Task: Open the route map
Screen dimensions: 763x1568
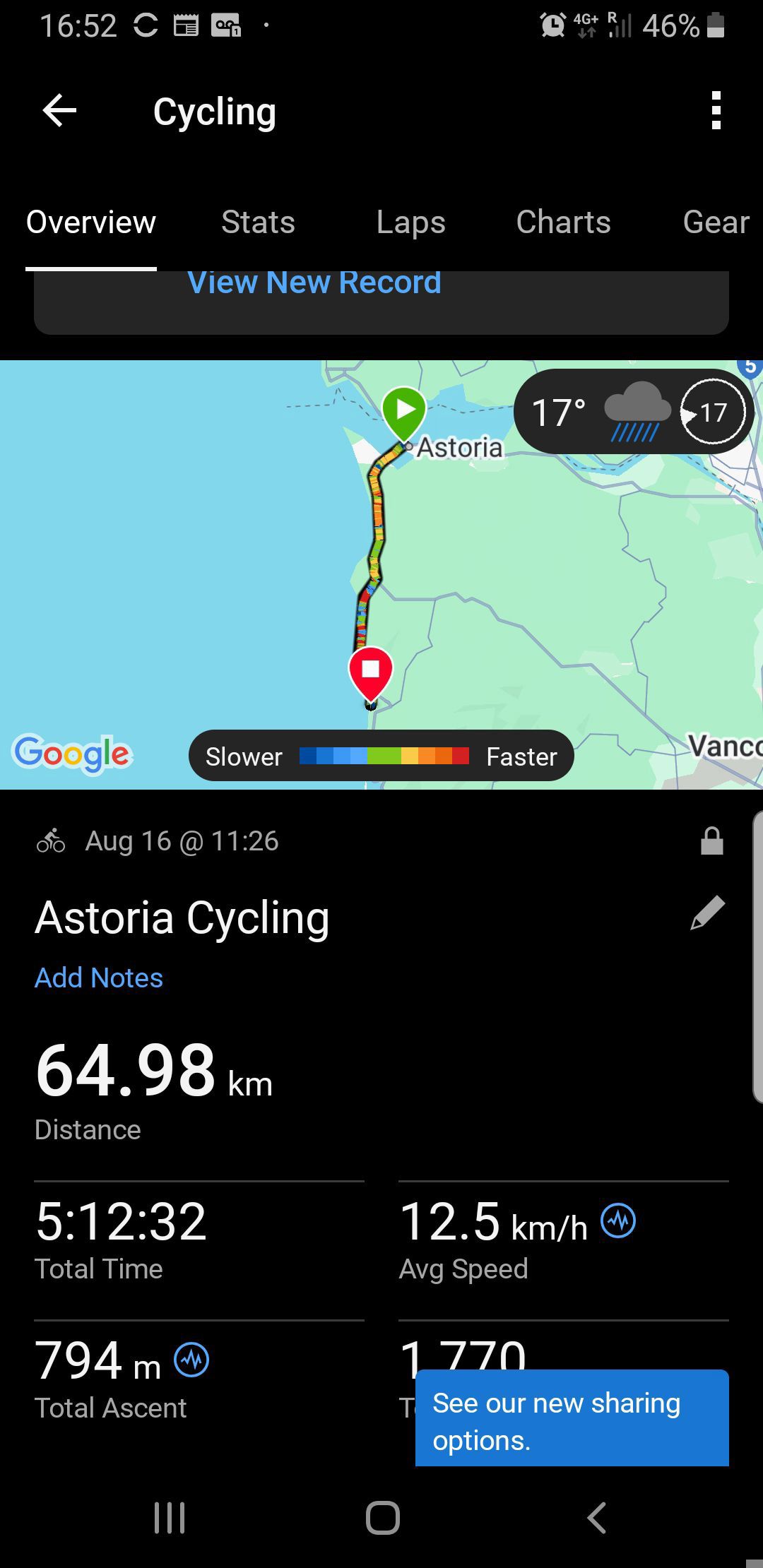Action: coord(381,575)
